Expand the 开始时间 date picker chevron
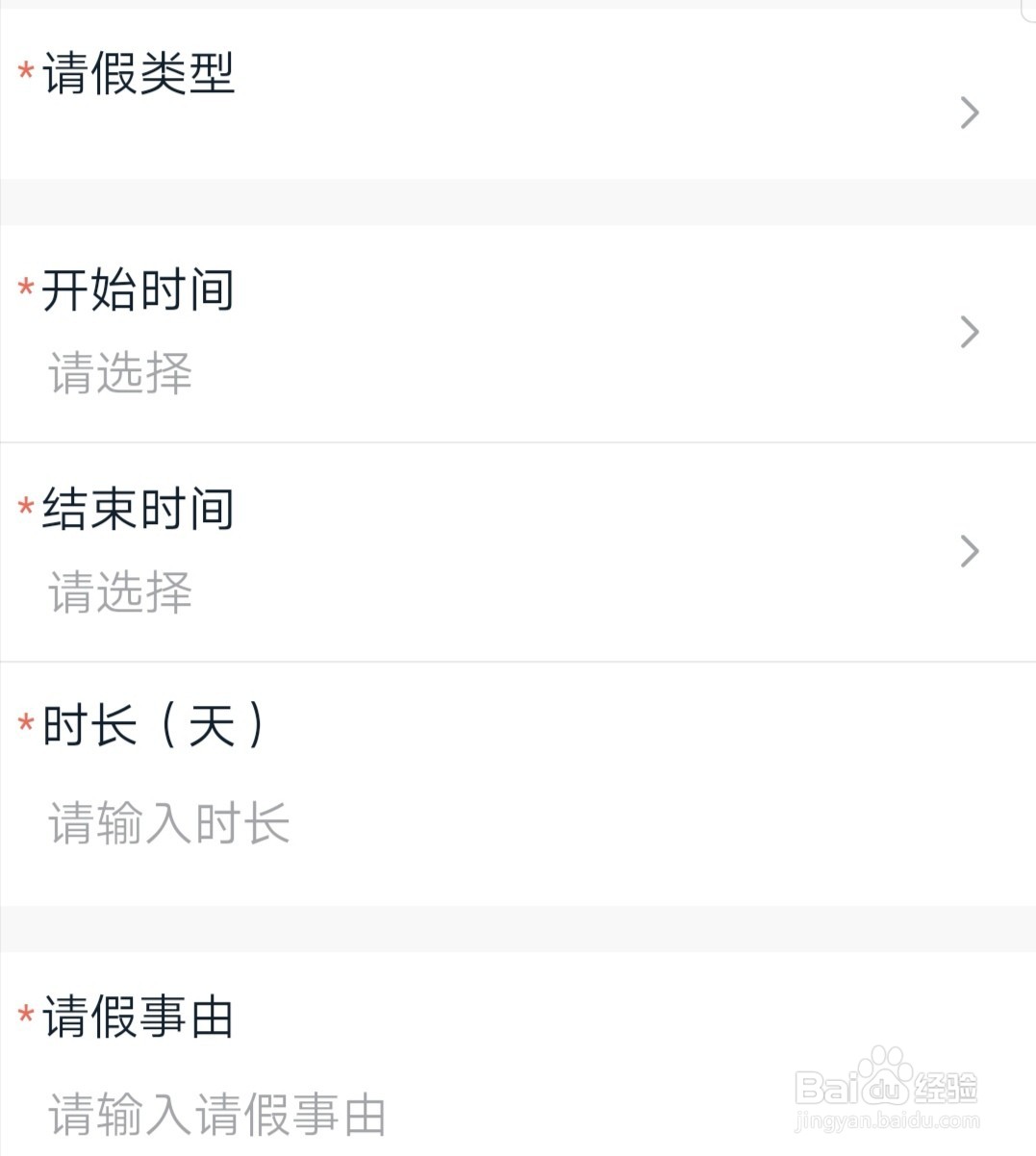 [x=970, y=333]
